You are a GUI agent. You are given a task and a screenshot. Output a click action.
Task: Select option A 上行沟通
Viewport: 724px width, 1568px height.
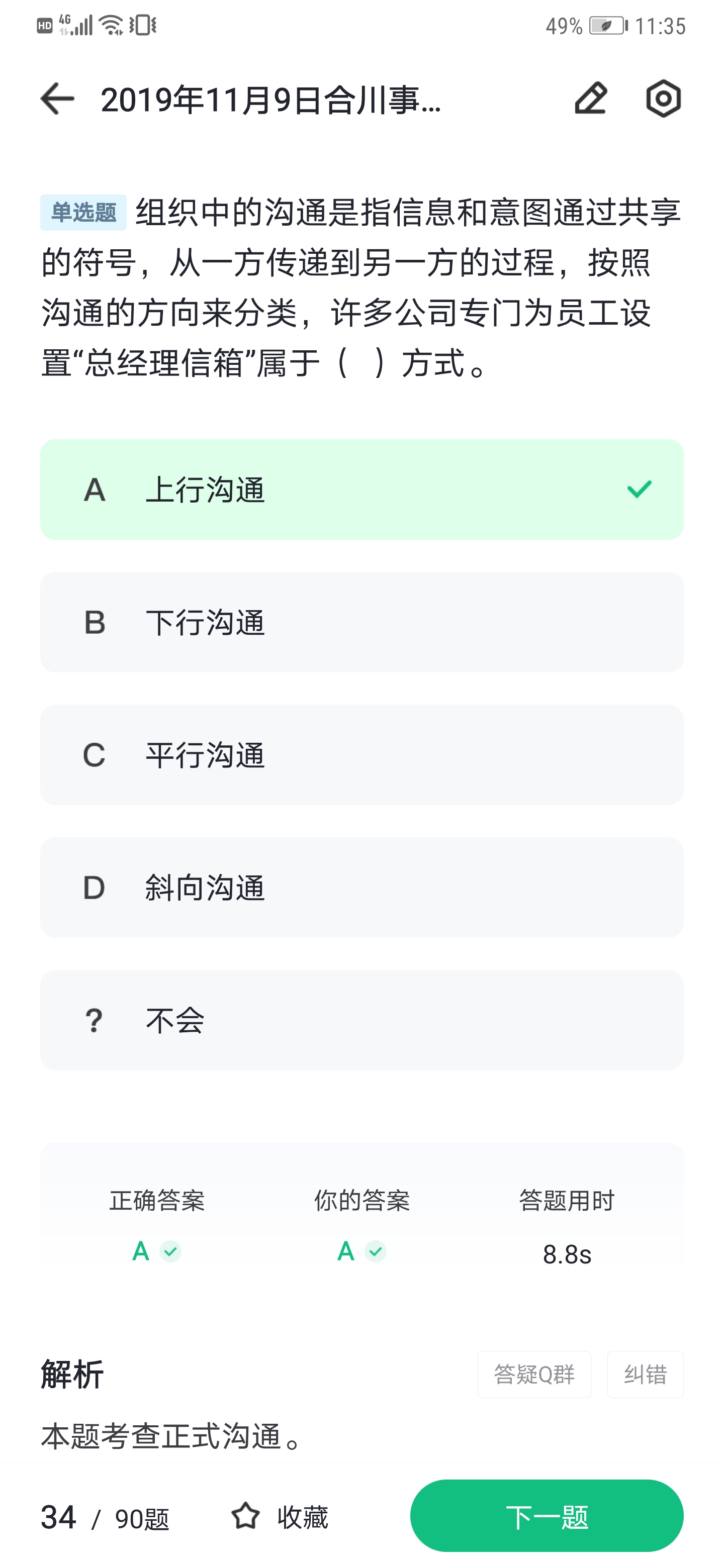pyautogui.click(x=361, y=489)
